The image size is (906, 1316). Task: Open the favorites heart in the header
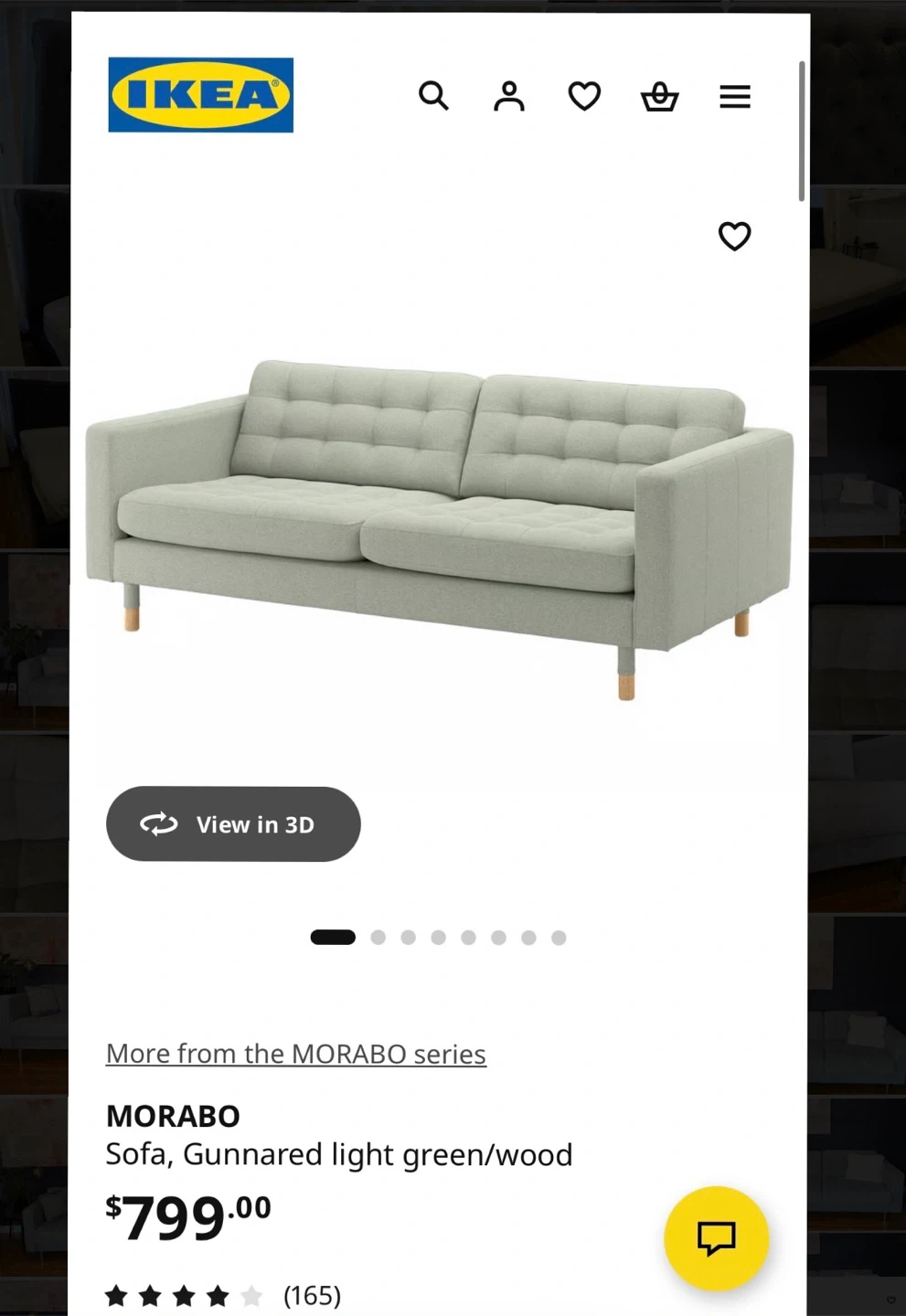(x=584, y=96)
